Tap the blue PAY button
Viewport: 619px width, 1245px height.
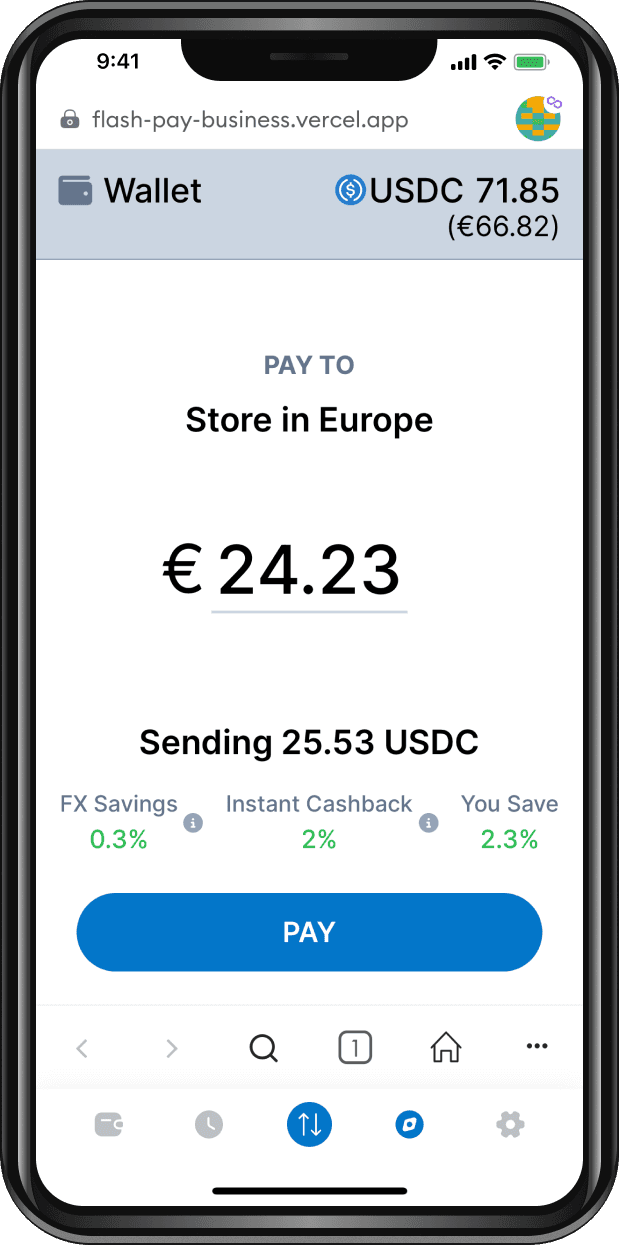(x=309, y=932)
